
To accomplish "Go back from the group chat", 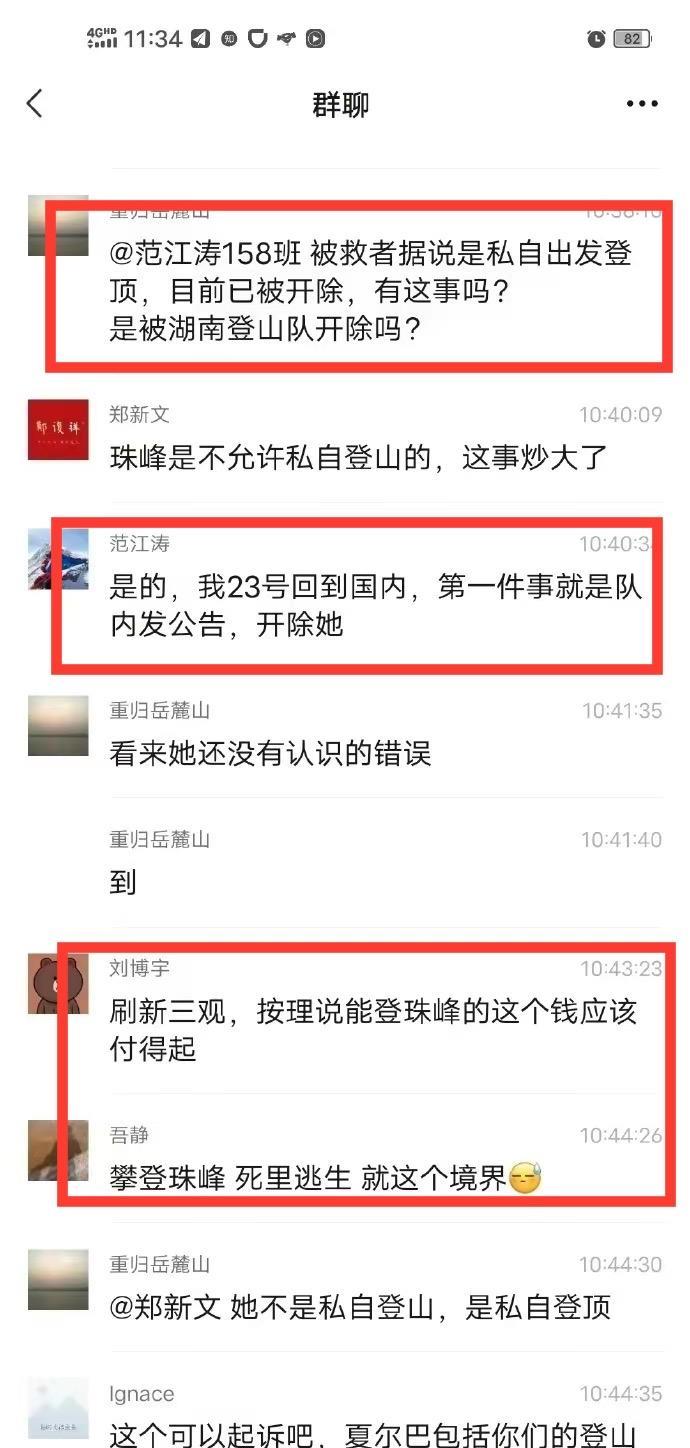I will [35, 103].
